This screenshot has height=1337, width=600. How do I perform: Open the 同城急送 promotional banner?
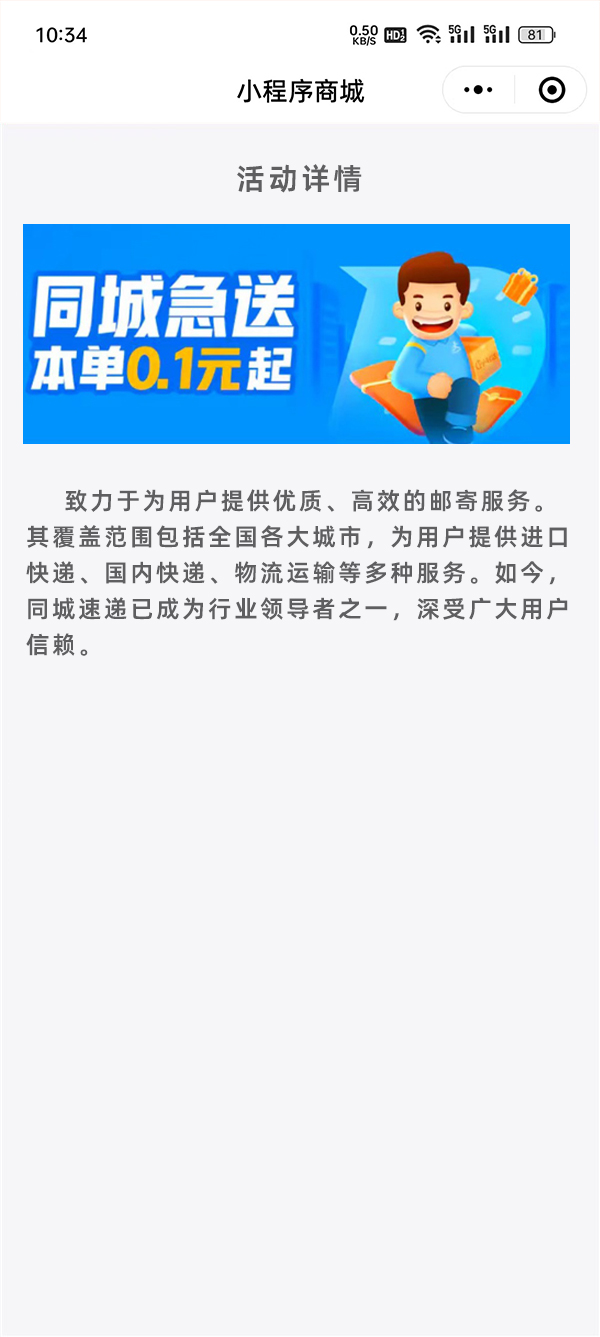(x=296, y=334)
